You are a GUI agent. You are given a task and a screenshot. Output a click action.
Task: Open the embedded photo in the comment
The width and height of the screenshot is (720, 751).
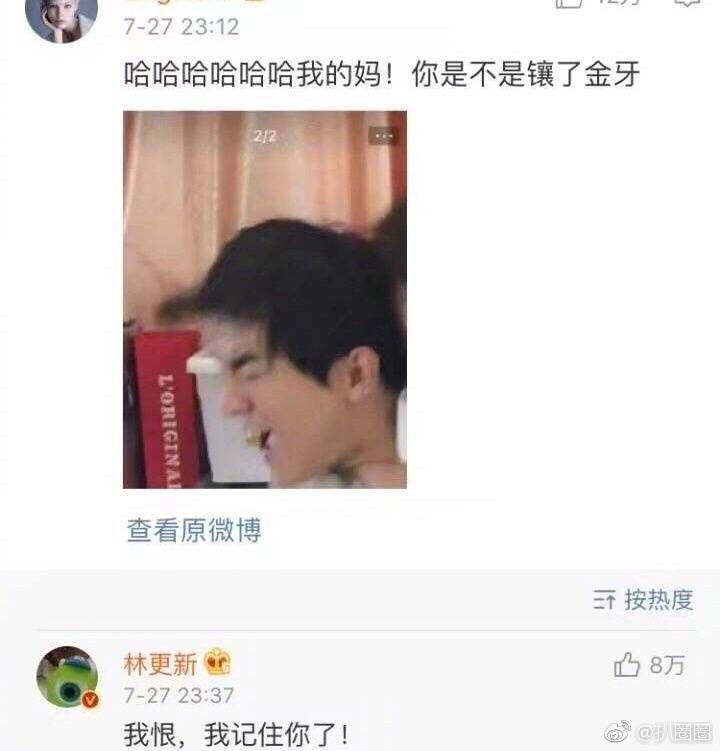(264, 299)
